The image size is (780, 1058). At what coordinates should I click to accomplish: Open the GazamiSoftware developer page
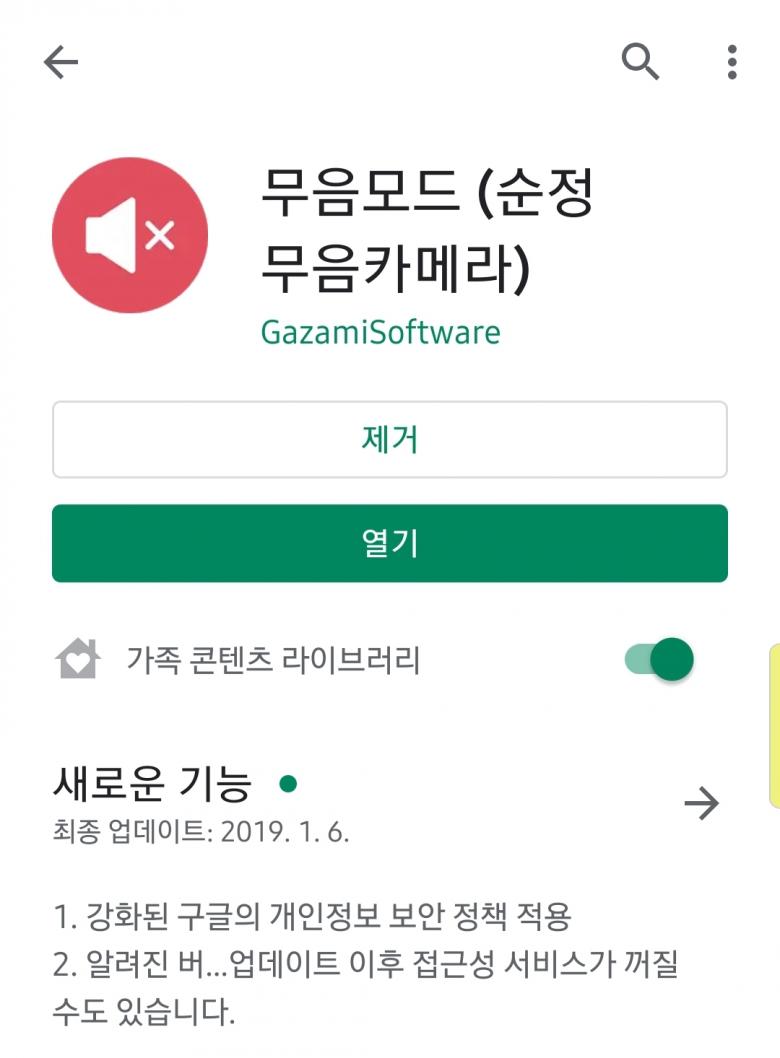pyautogui.click(x=380, y=331)
